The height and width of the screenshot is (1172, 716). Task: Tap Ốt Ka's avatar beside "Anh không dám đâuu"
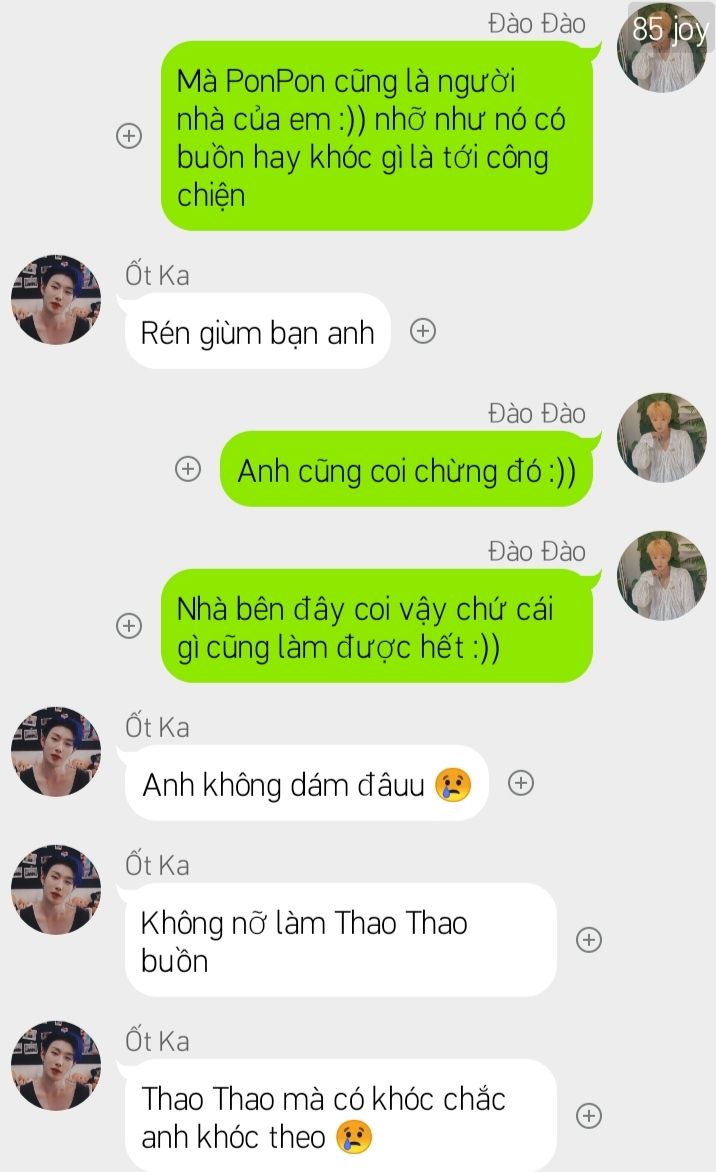tap(56, 752)
